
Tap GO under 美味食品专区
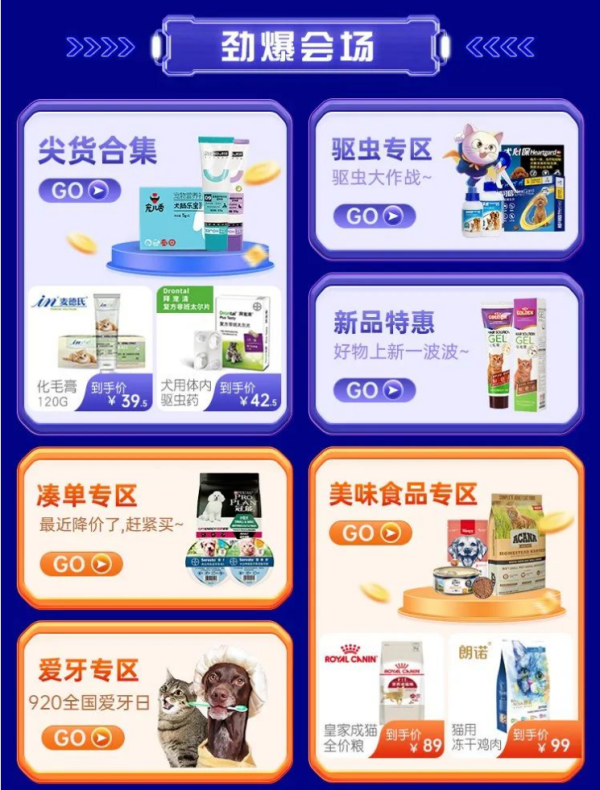point(370,532)
